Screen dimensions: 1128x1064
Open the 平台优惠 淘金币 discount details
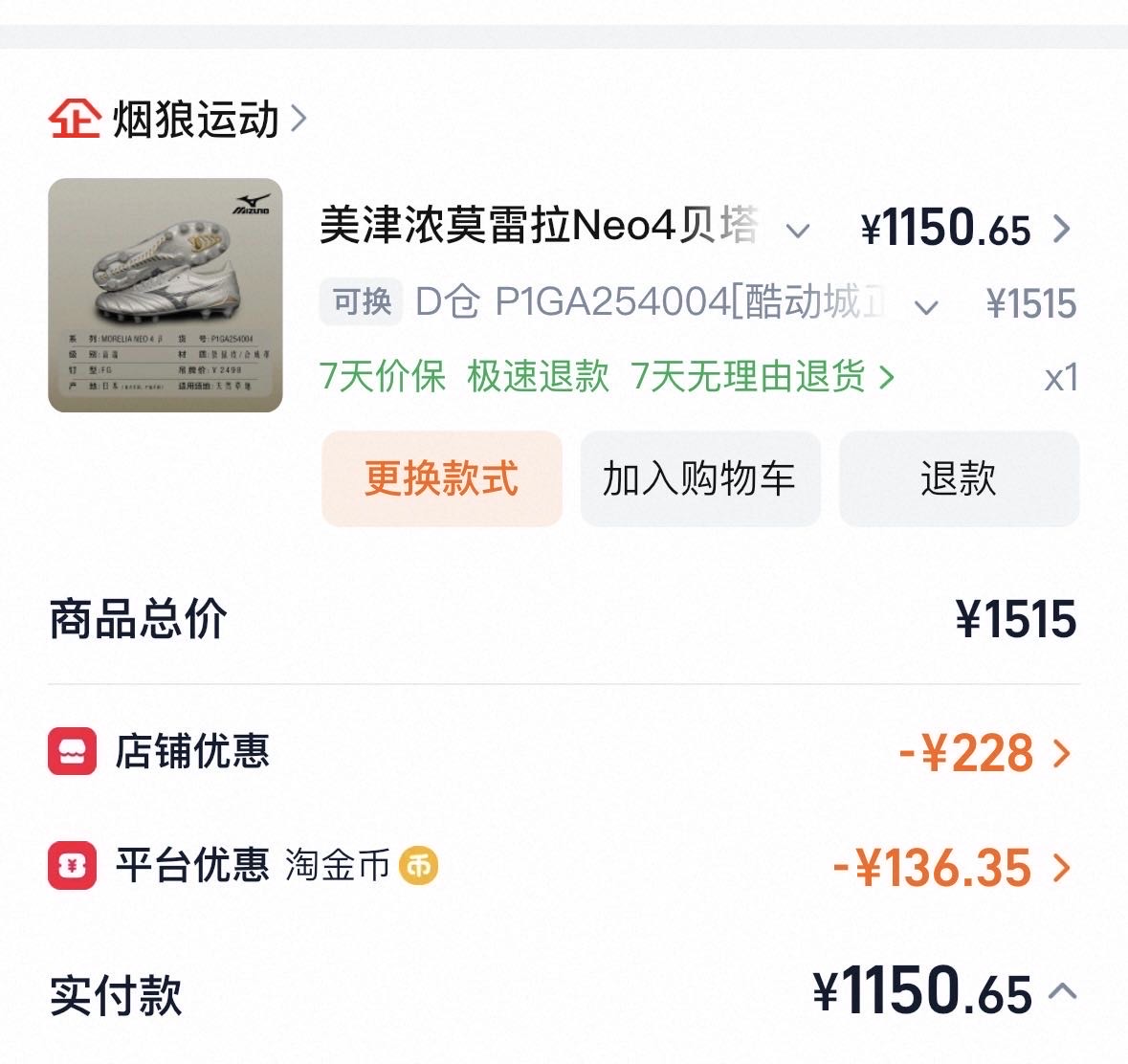(953, 868)
